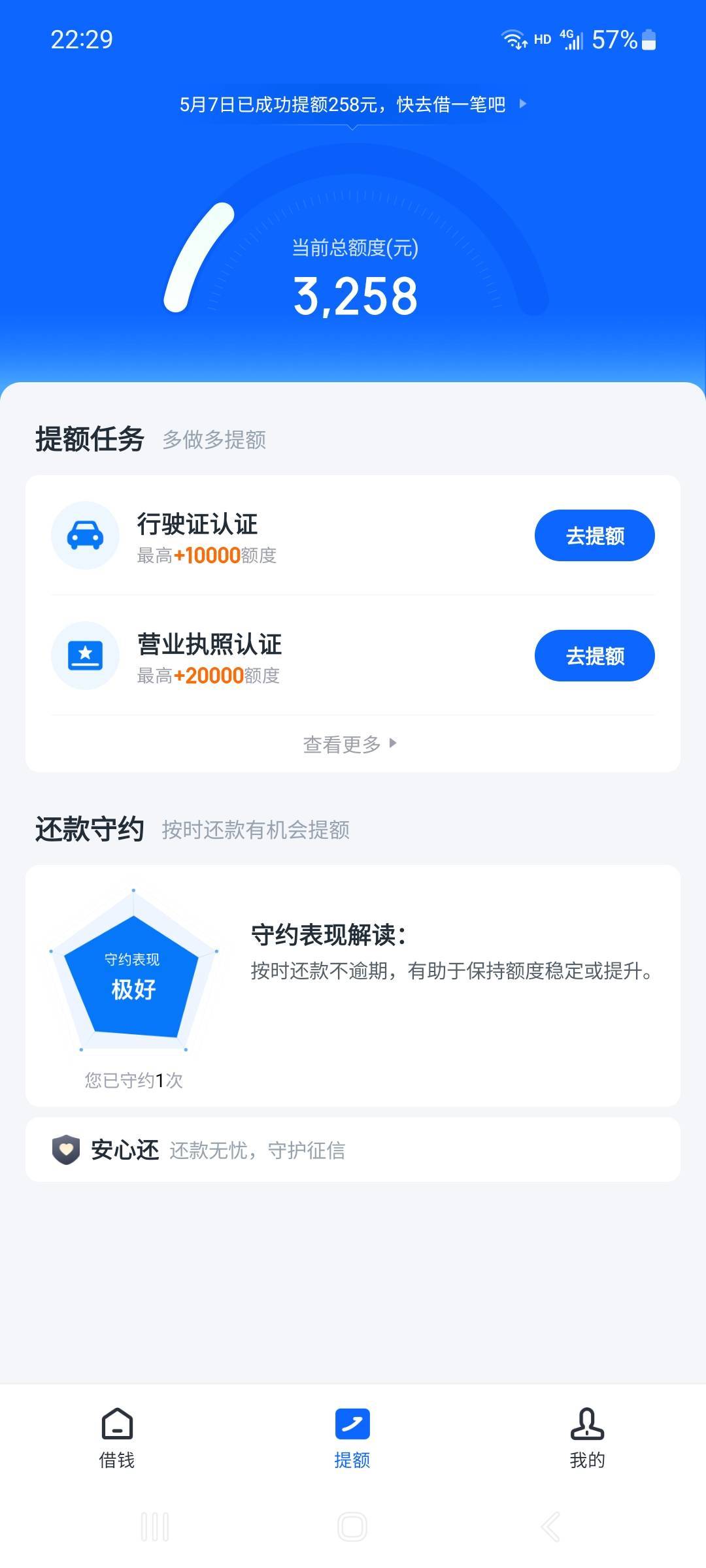Open 安心还 repayment protection row

pos(353,1149)
